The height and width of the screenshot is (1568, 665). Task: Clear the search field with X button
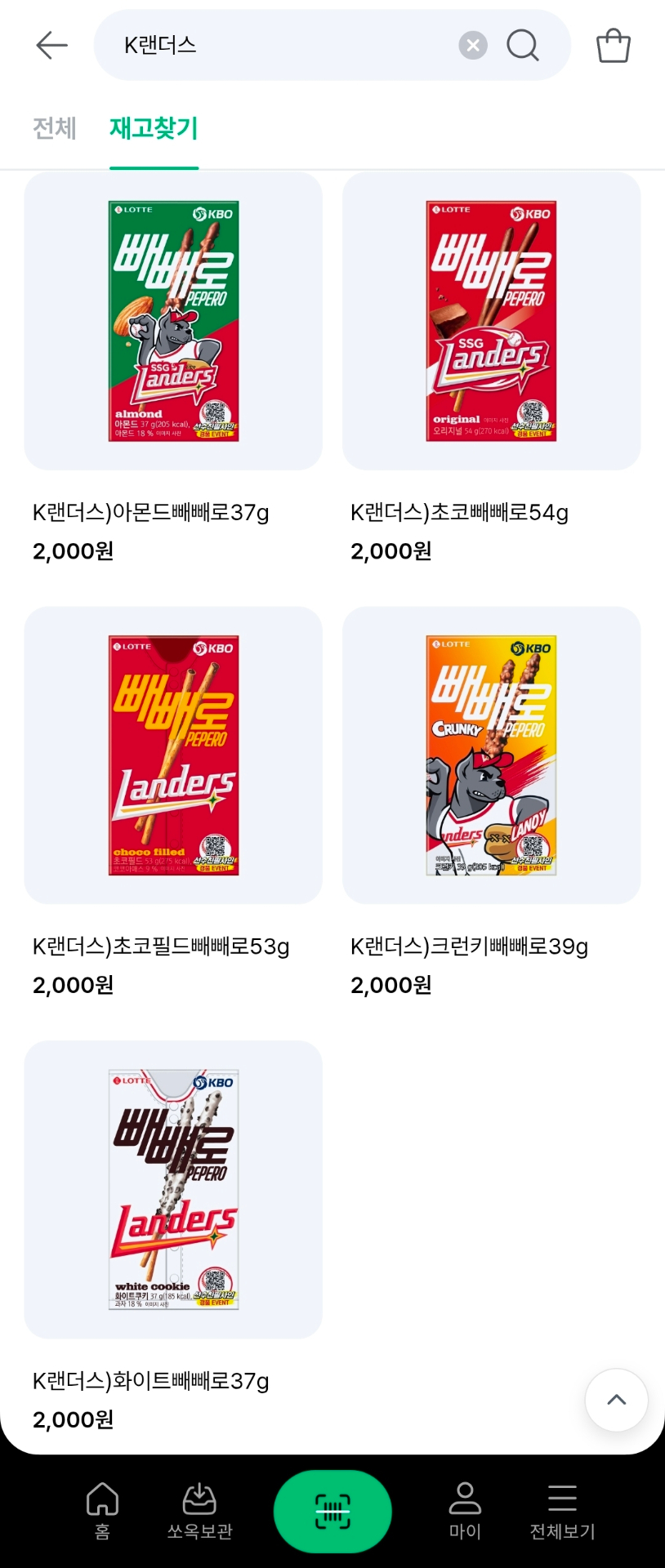point(473,45)
